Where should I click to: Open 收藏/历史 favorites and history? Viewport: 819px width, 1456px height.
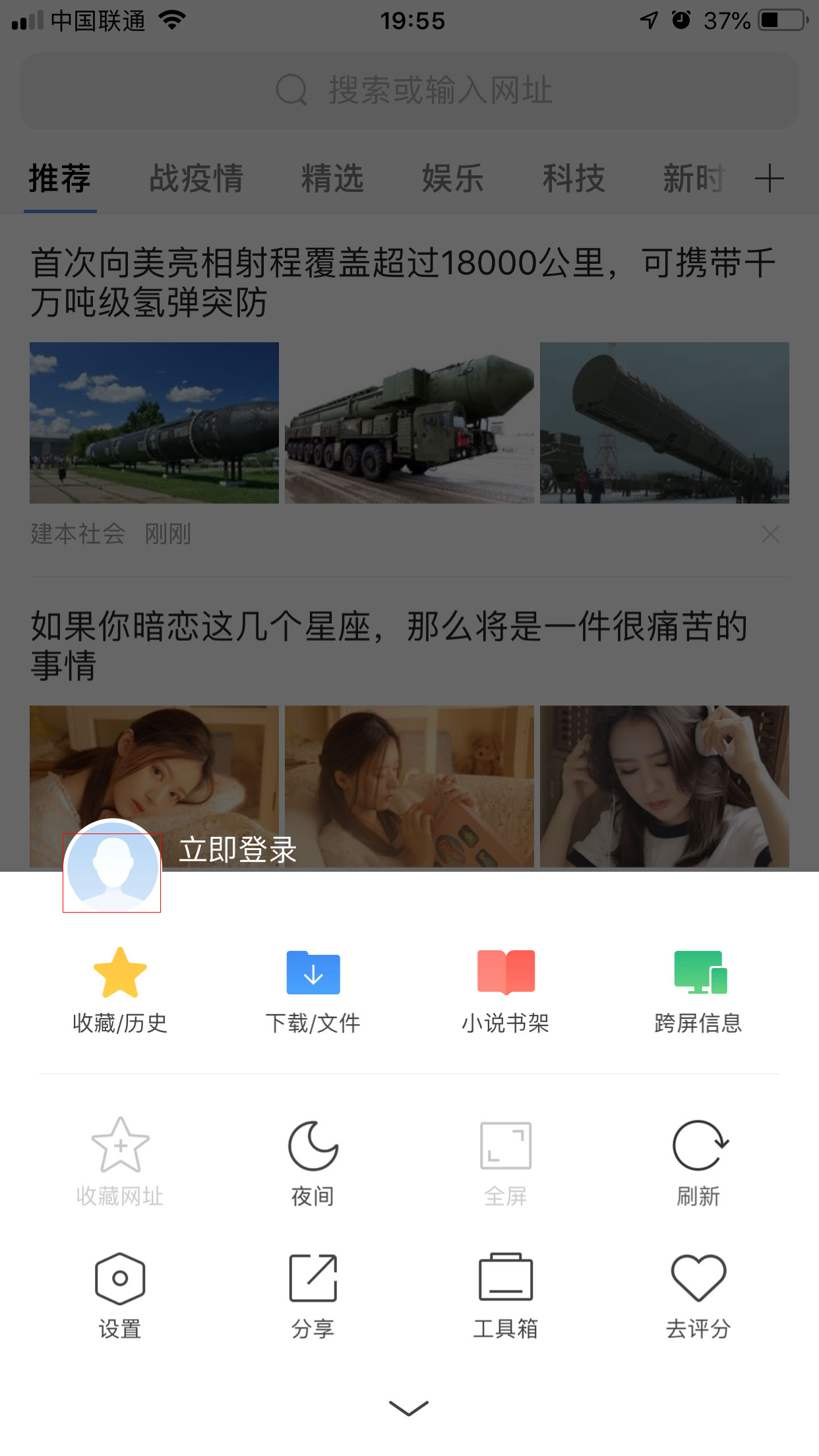(x=120, y=990)
